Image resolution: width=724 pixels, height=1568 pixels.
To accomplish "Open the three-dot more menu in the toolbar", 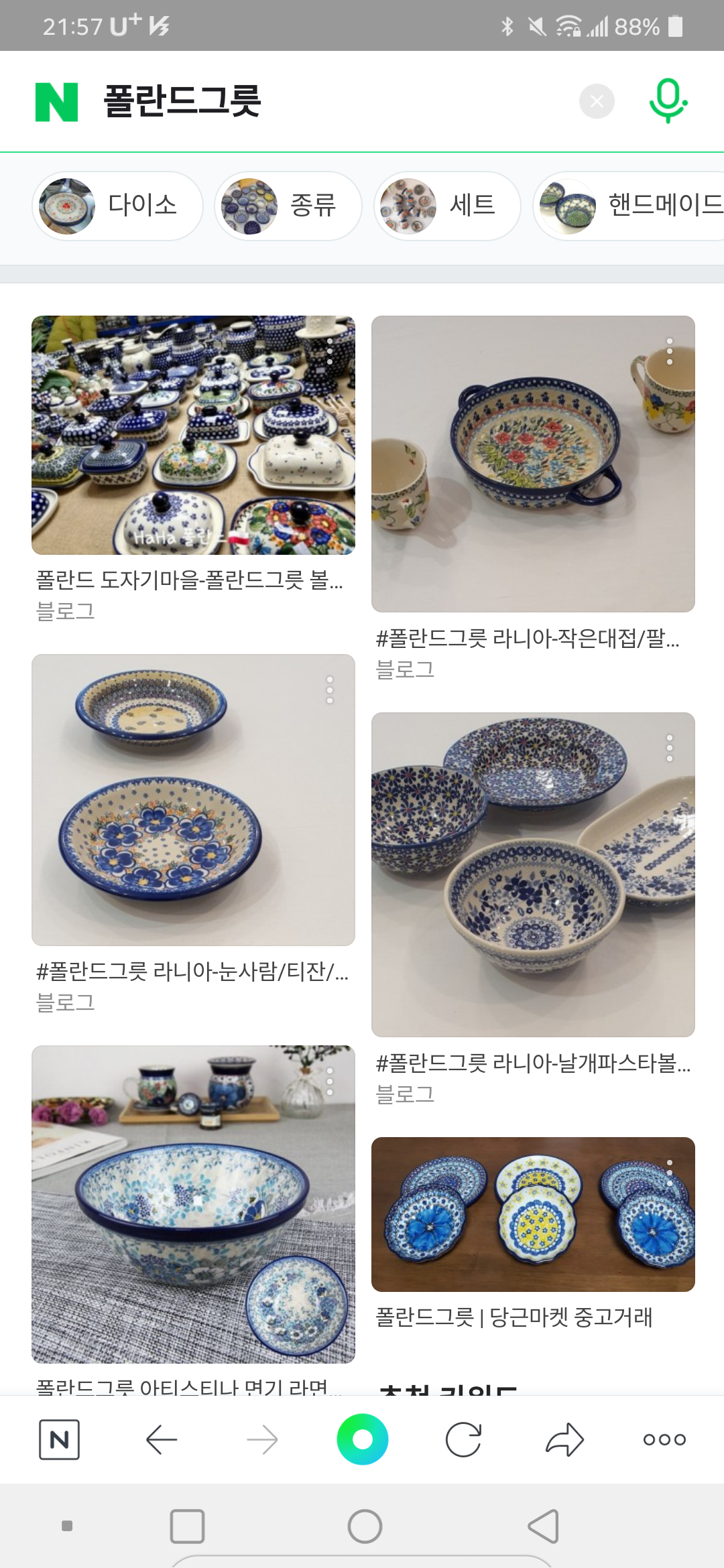I will coord(664,1439).
